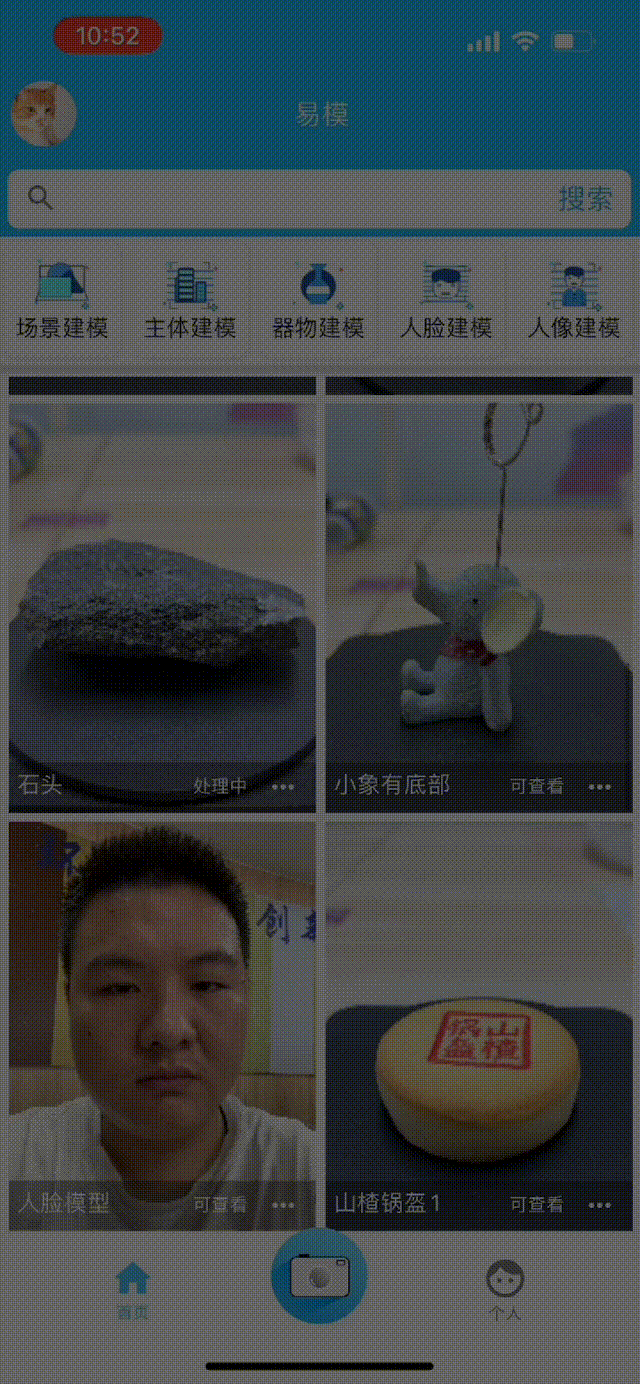Open more options for 石头
This screenshot has width=640, height=1384.
[x=284, y=787]
